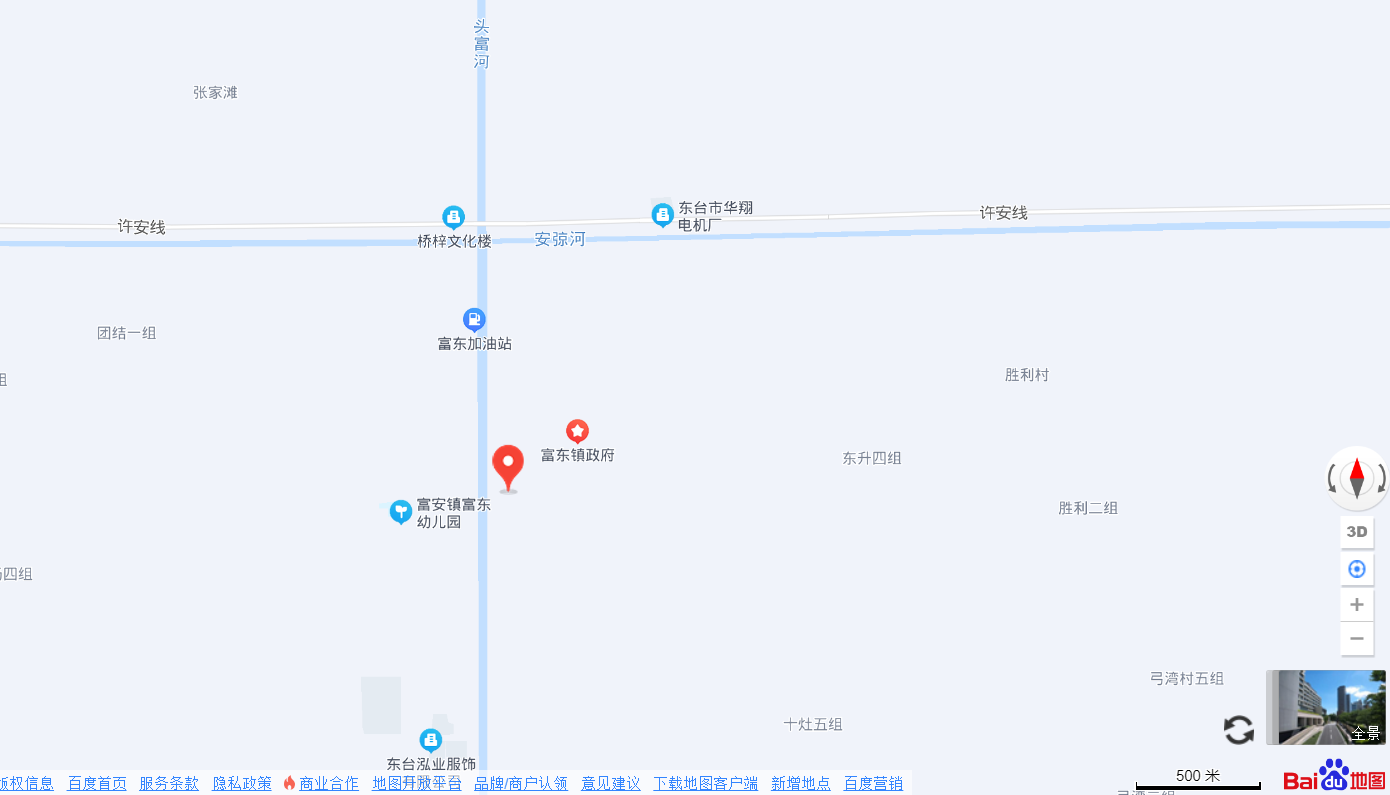Tap the 桥梓文化楼 marker
This screenshot has width=1390, height=795.
click(453, 217)
